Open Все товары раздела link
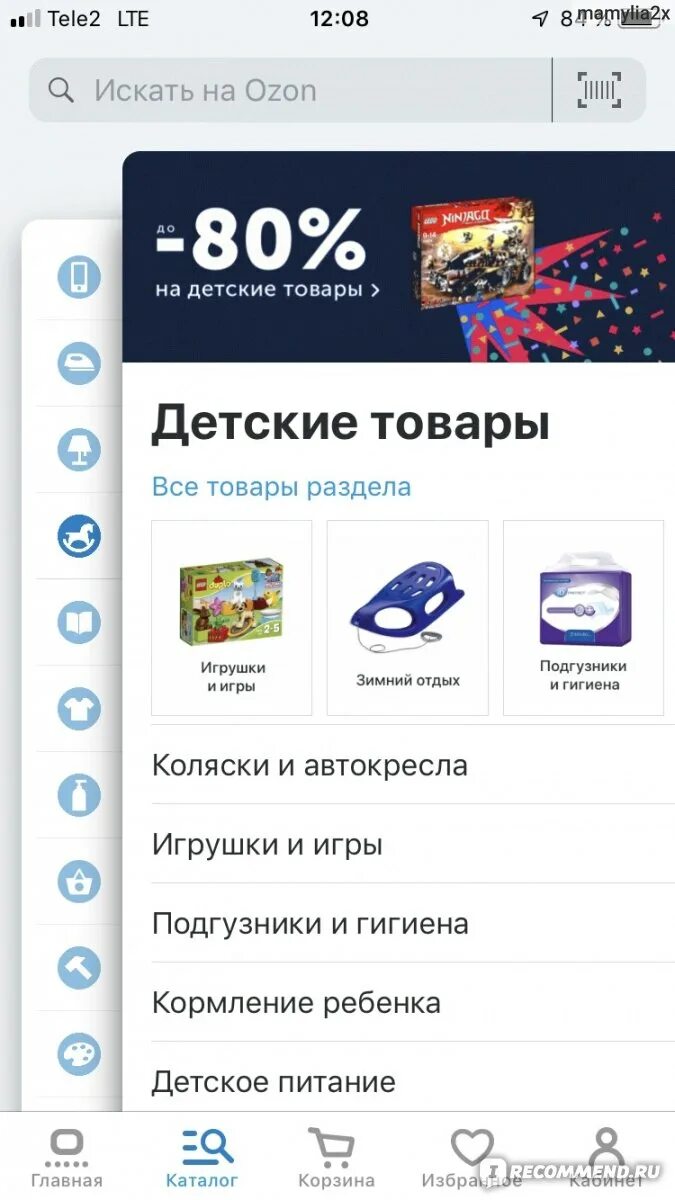 pos(281,487)
